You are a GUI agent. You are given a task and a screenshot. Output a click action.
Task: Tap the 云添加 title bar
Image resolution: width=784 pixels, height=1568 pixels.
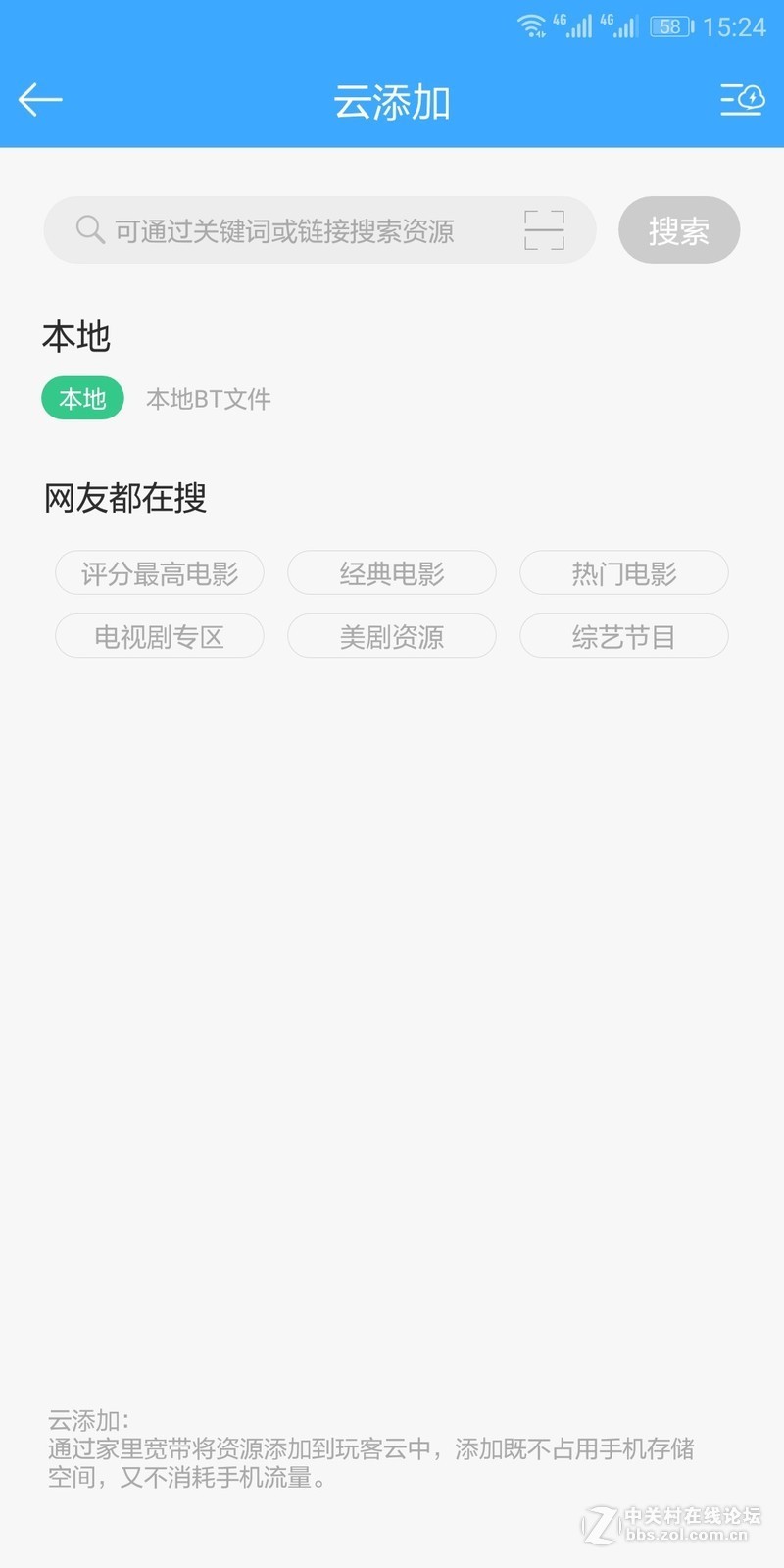coord(390,102)
